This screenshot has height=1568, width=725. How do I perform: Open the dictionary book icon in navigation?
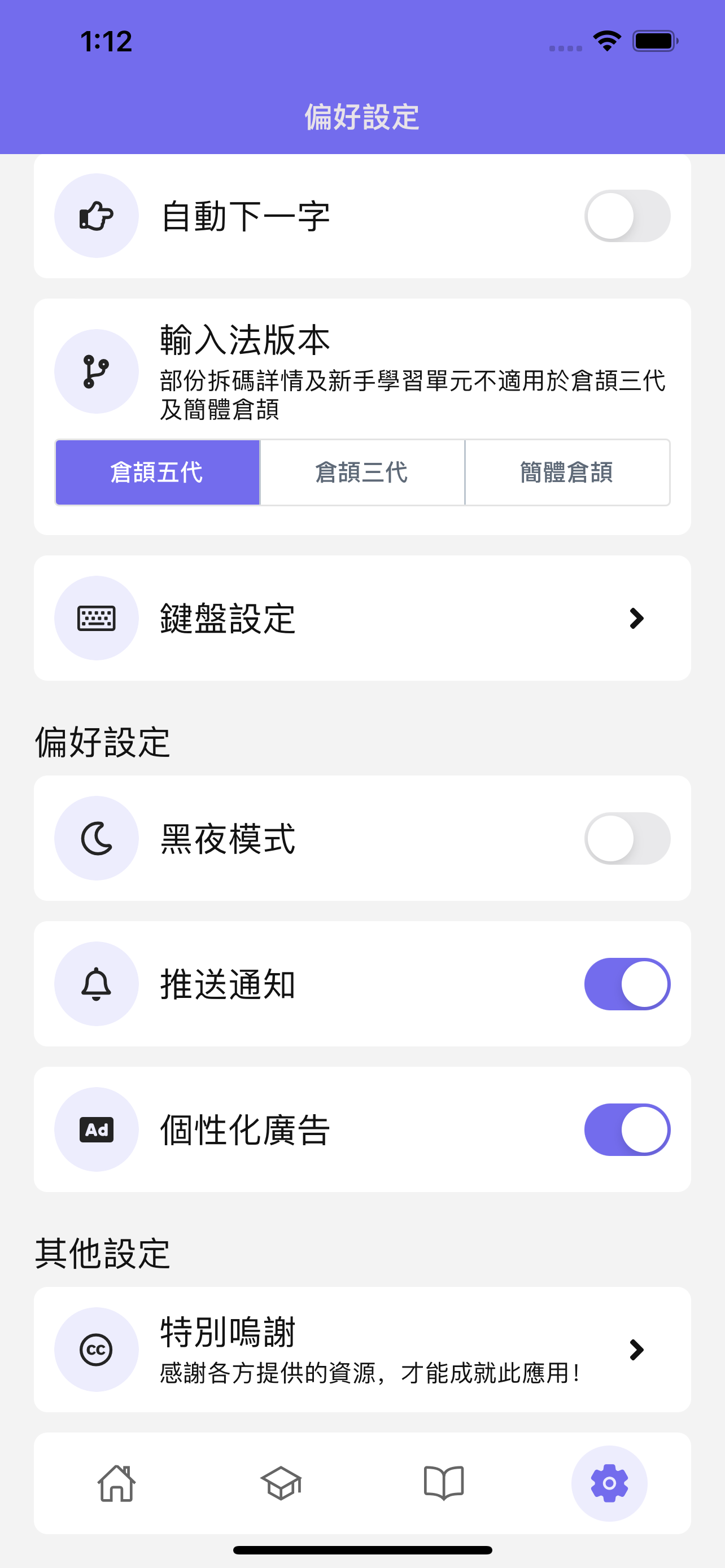[x=443, y=1483]
